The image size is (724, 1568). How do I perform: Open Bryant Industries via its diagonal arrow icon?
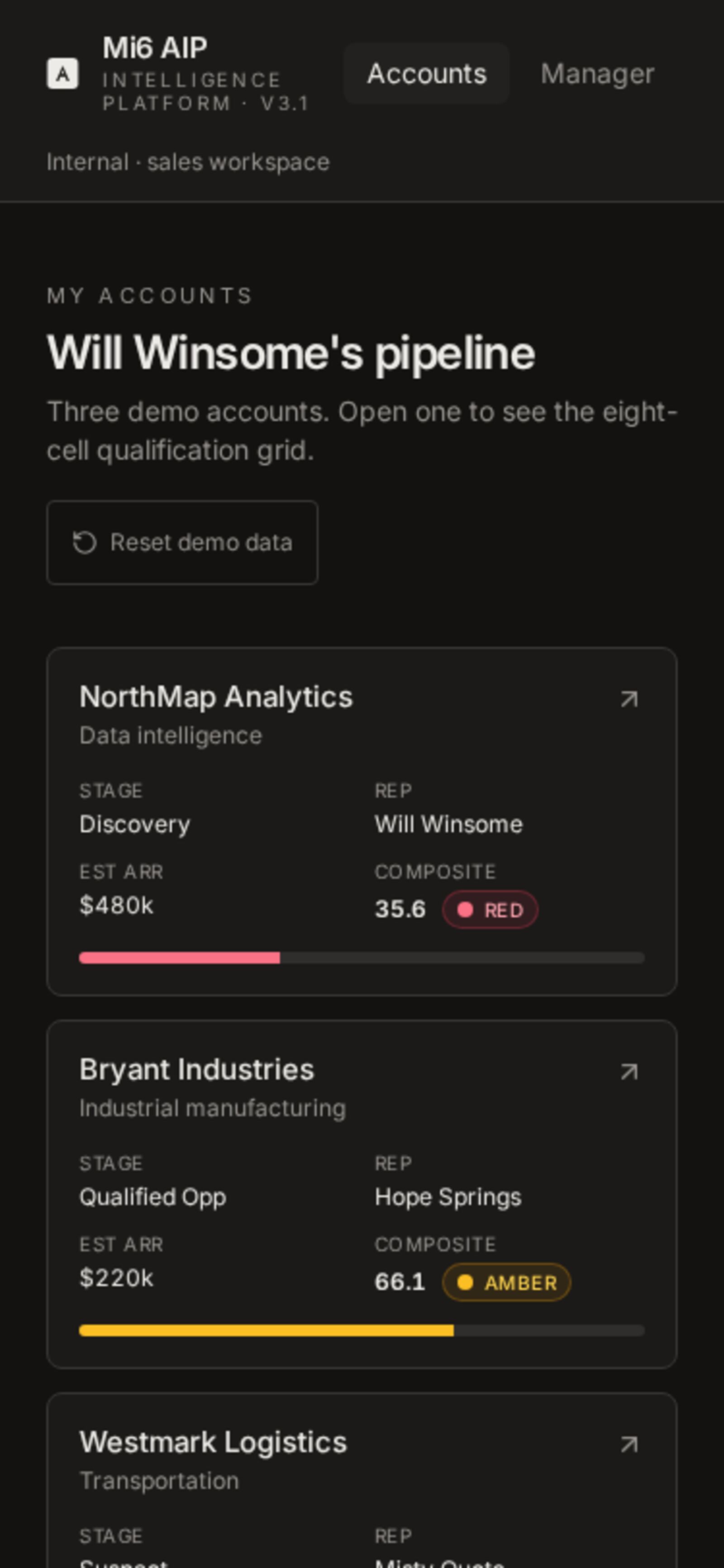pos(629,1071)
